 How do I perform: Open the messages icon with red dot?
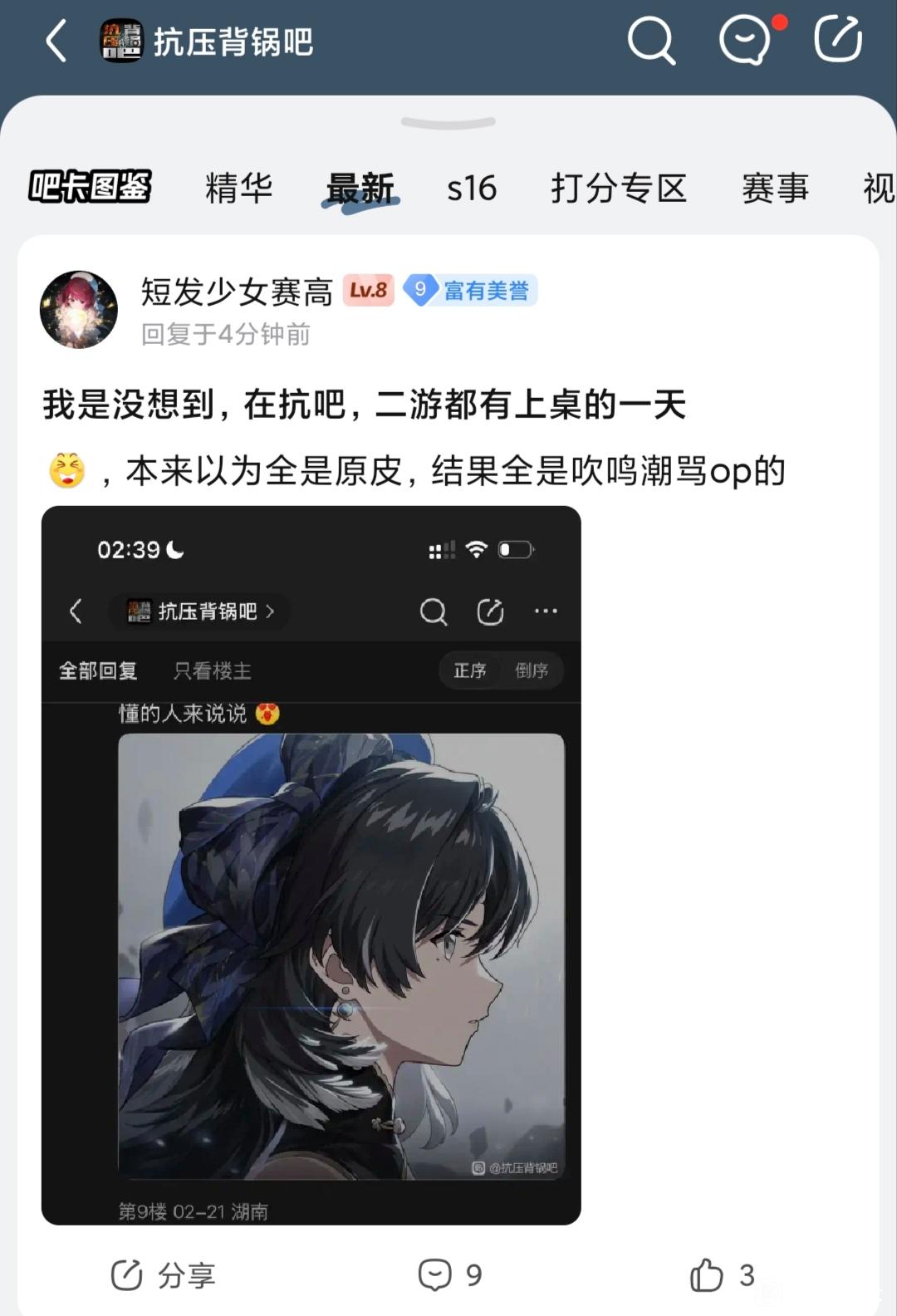pos(747,39)
